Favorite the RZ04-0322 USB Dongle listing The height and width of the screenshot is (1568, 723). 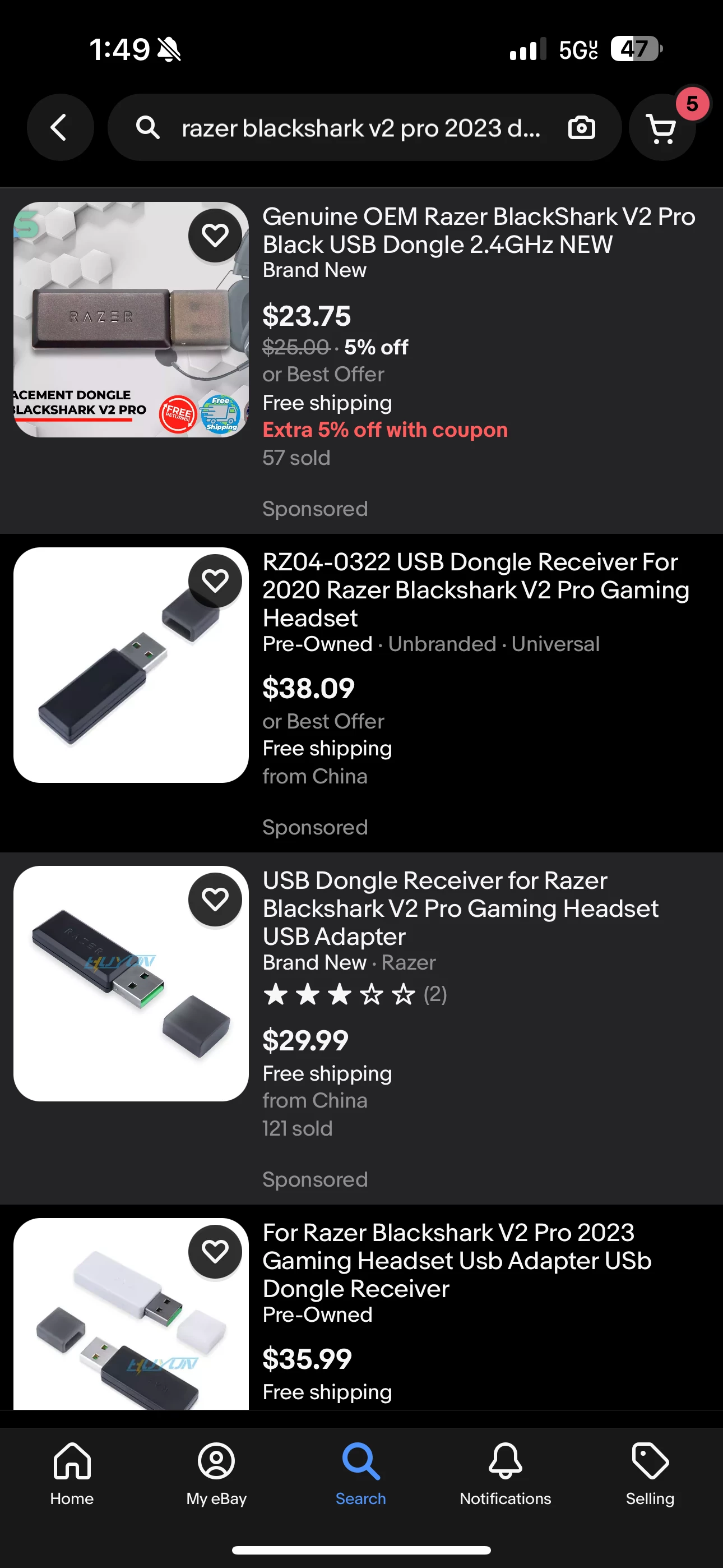click(x=215, y=582)
